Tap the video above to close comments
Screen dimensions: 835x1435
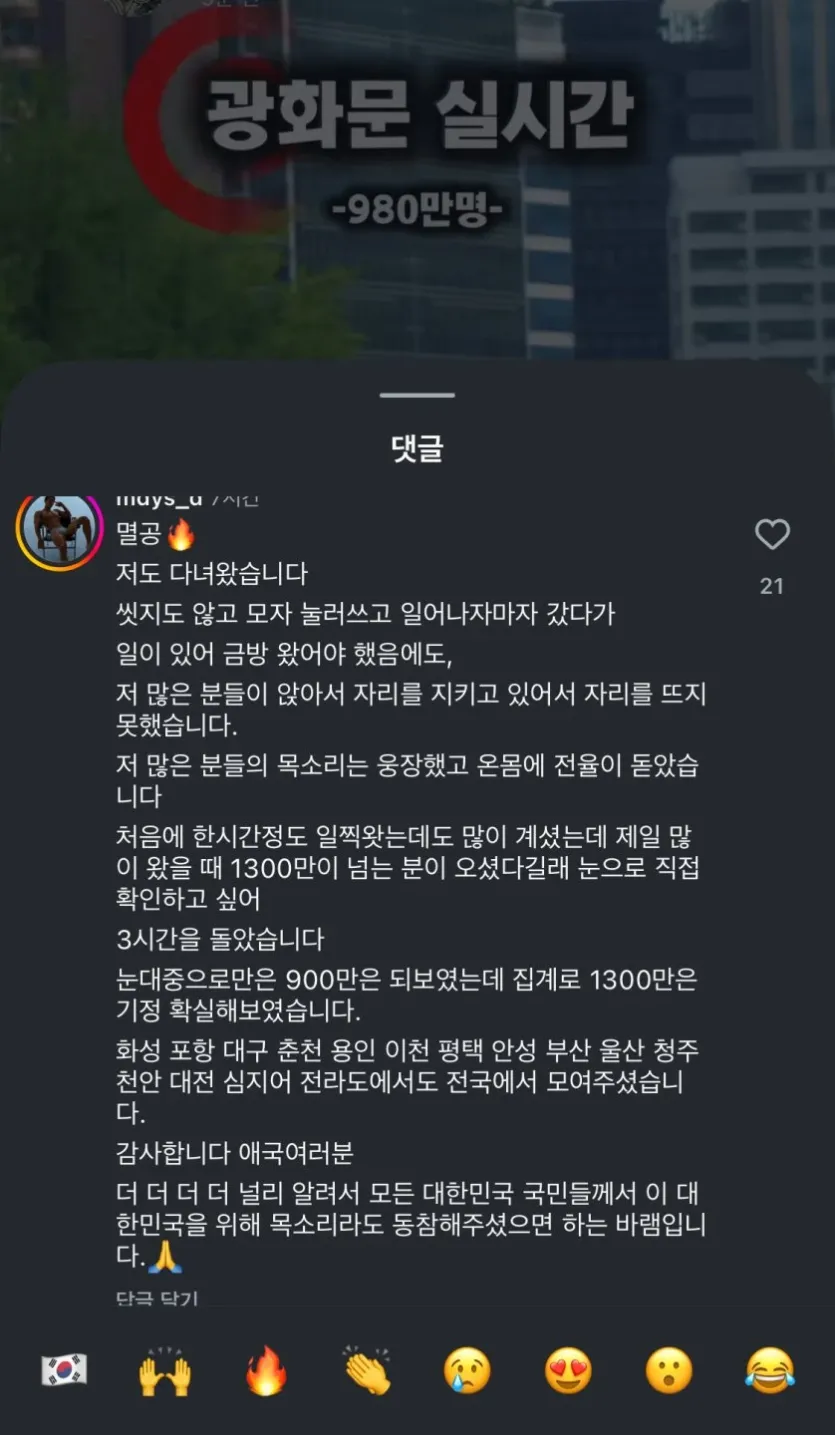click(x=417, y=180)
